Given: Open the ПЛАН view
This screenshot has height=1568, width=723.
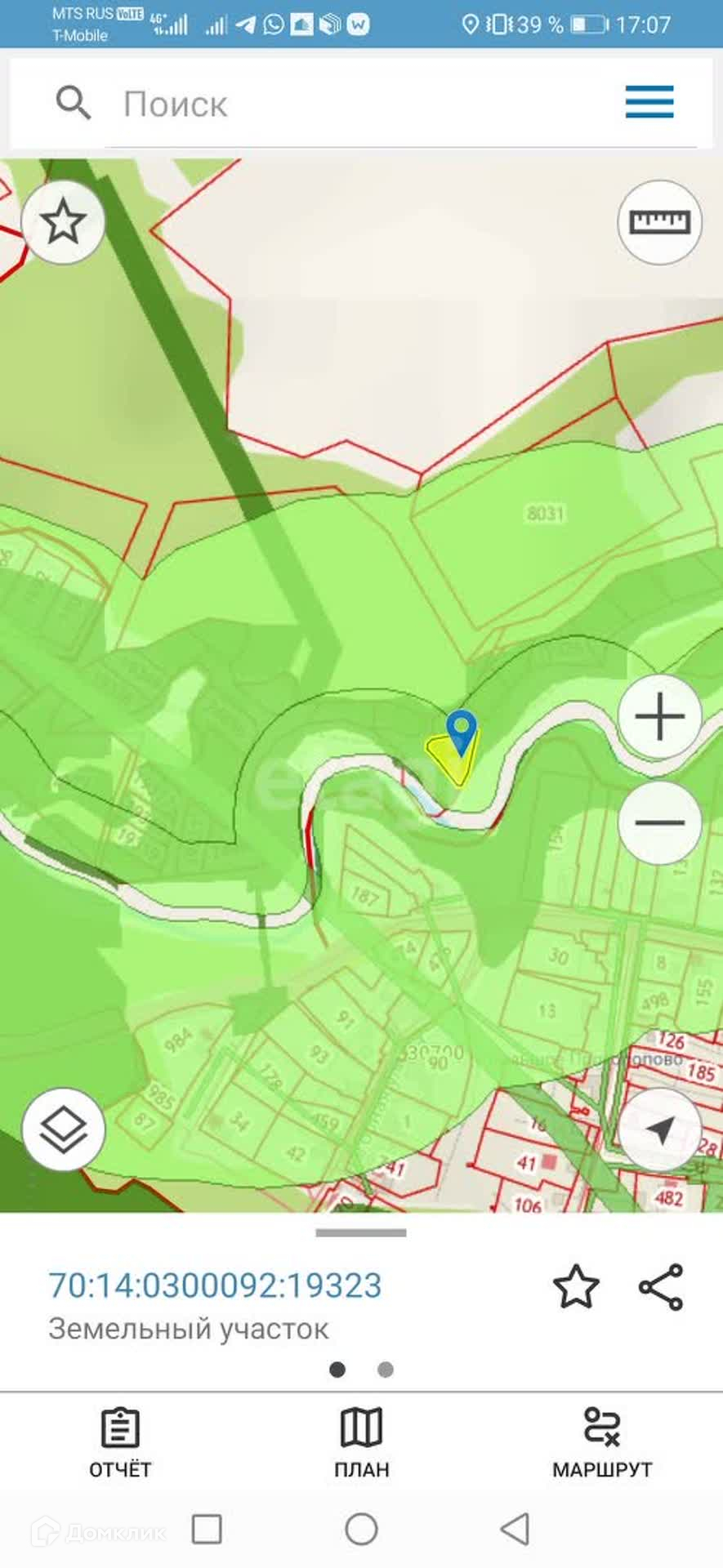Looking at the screenshot, I should click(361, 1443).
